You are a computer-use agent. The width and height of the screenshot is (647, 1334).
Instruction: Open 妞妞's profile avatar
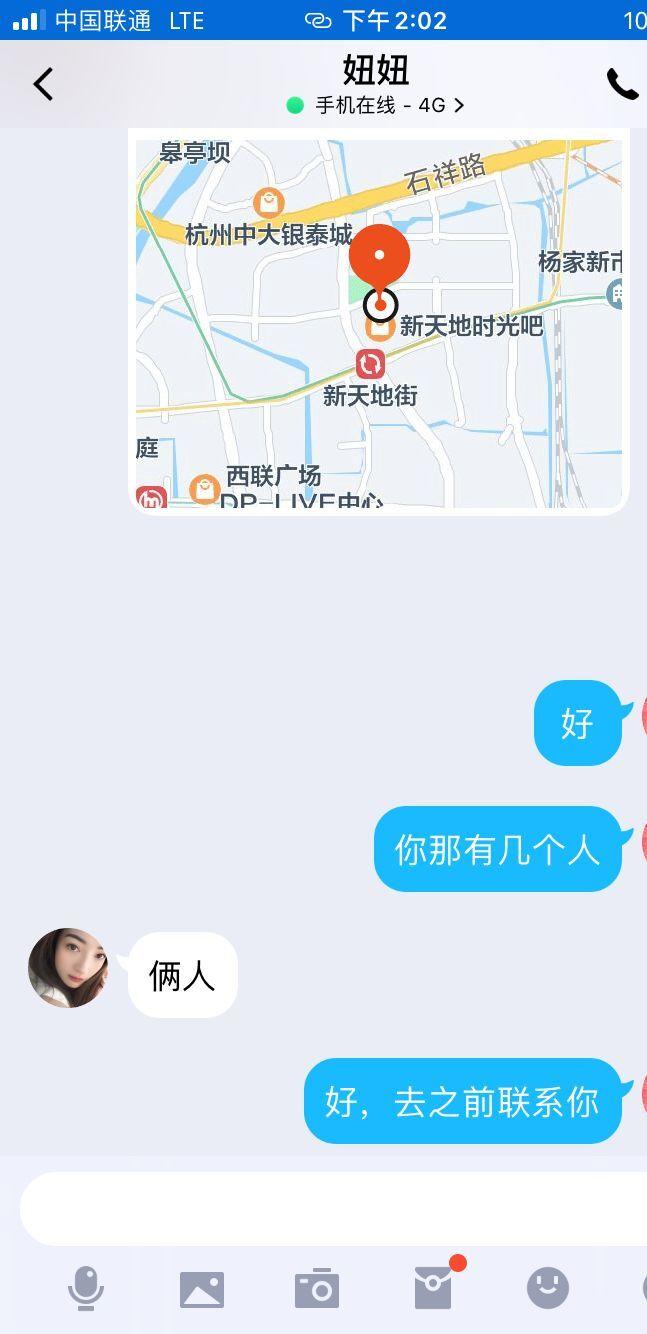(x=68, y=967)
